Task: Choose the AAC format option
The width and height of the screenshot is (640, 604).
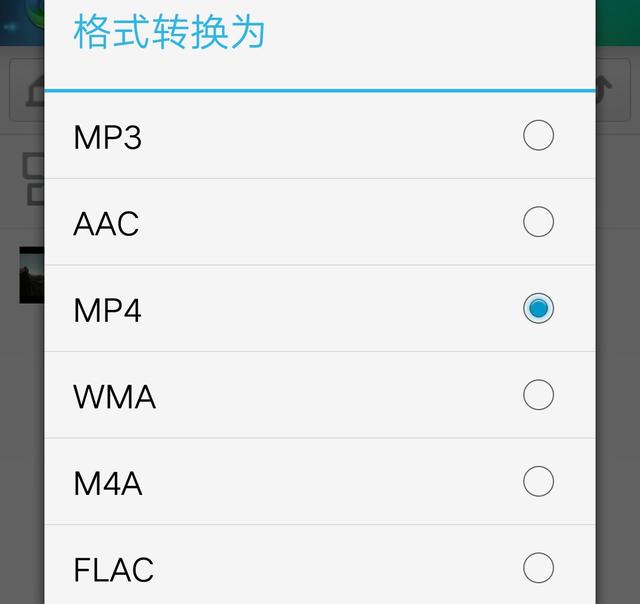Action: [538, 222]
